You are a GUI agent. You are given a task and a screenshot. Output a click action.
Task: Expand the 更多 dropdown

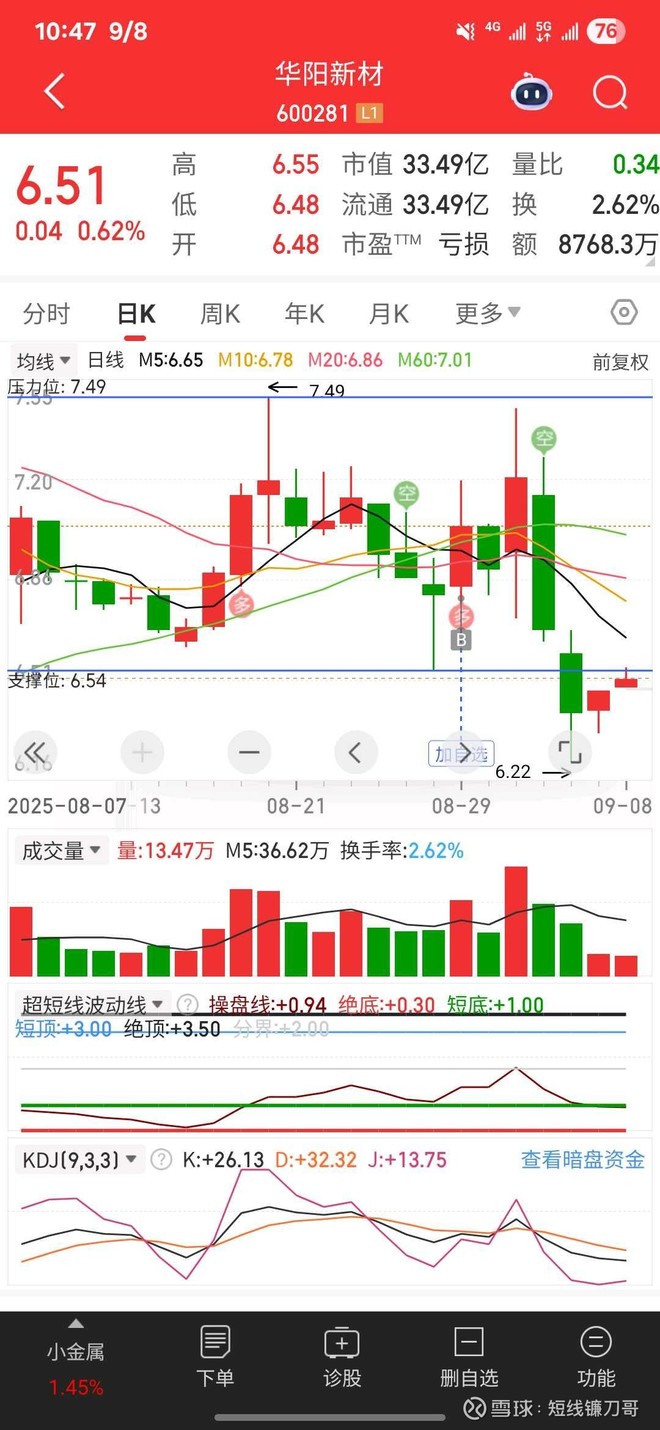[x=488, y=314]
